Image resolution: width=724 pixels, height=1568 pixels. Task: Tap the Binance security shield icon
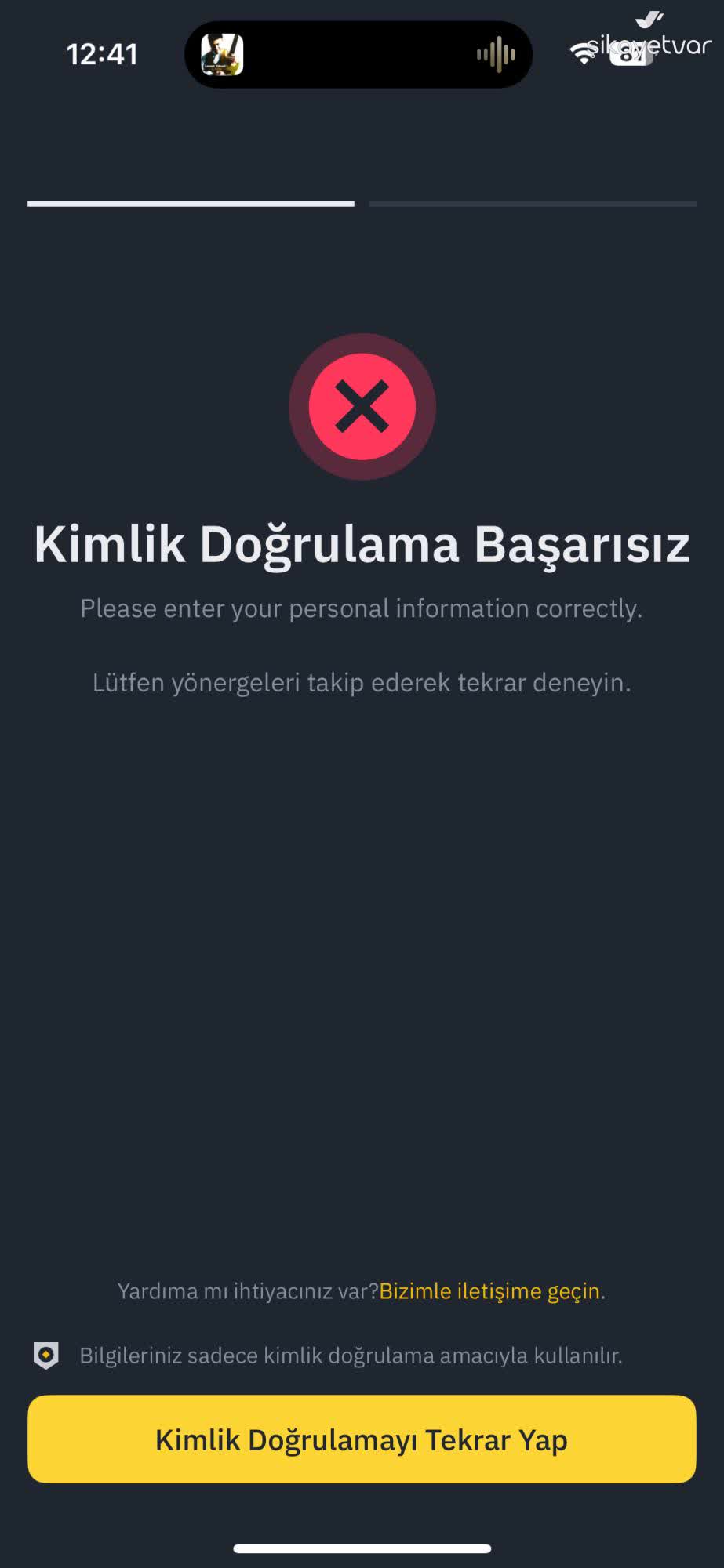point(47,1356)
